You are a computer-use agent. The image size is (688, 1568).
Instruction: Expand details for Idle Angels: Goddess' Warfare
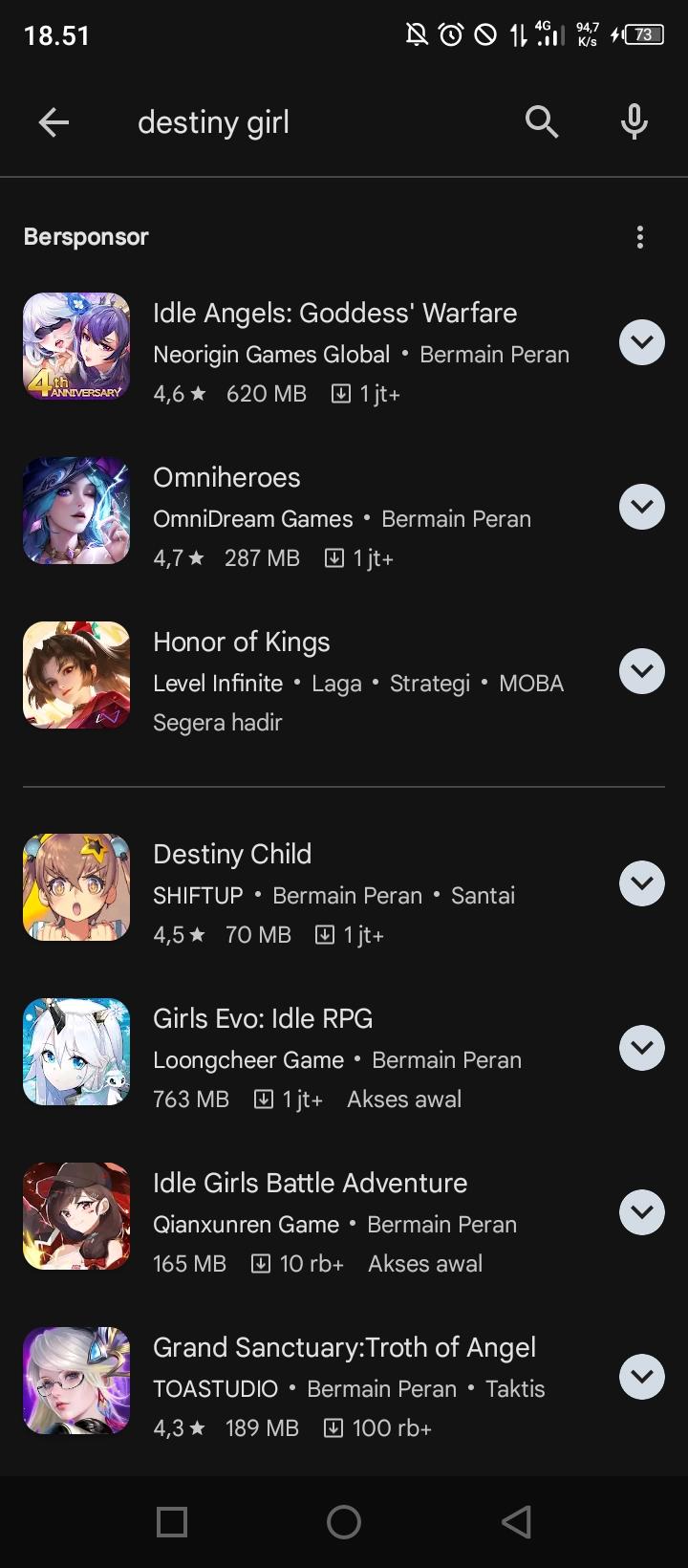(641, 342)
